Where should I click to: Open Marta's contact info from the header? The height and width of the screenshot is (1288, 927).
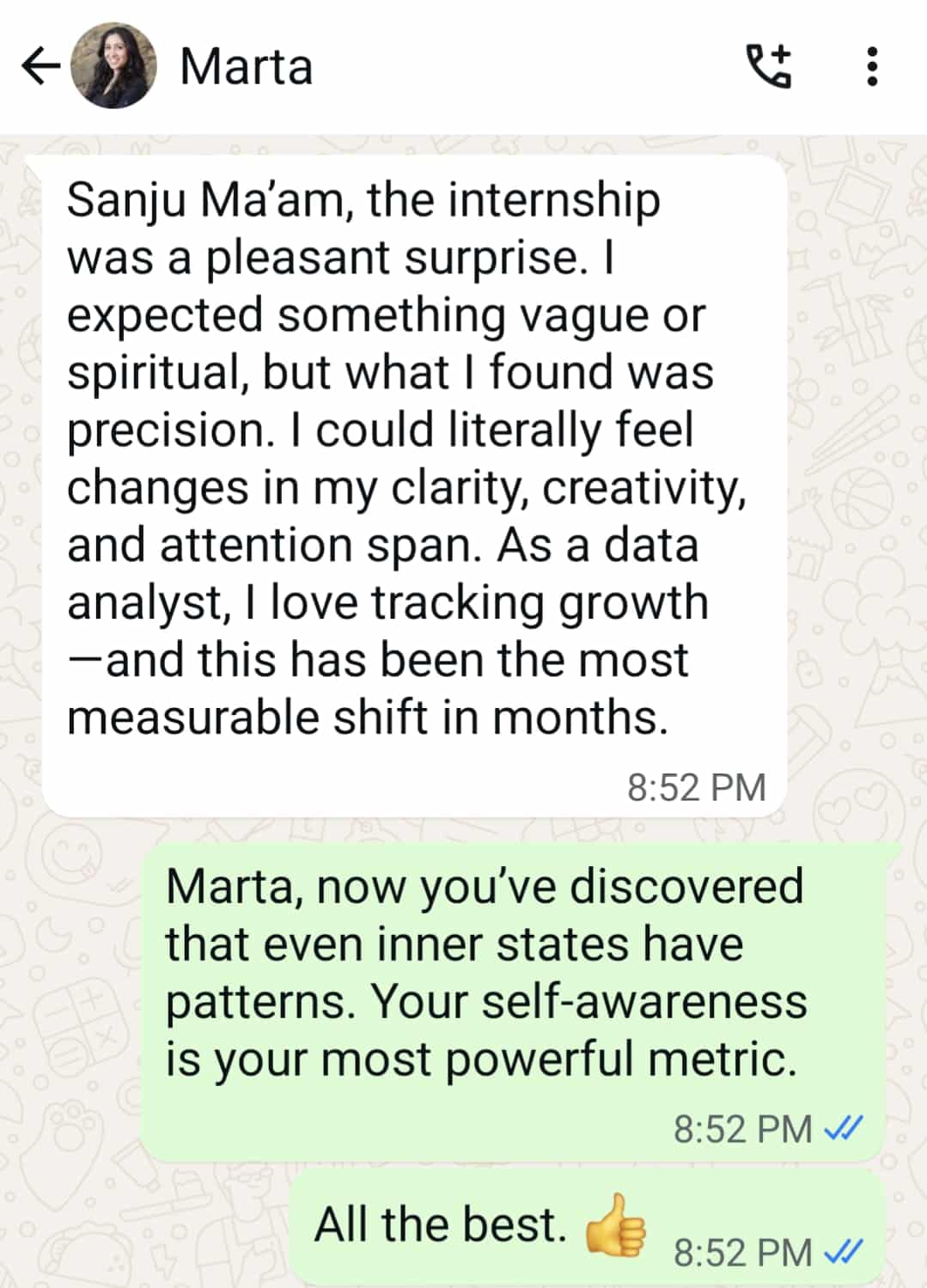pyautogui.click(x=246, y=67)
